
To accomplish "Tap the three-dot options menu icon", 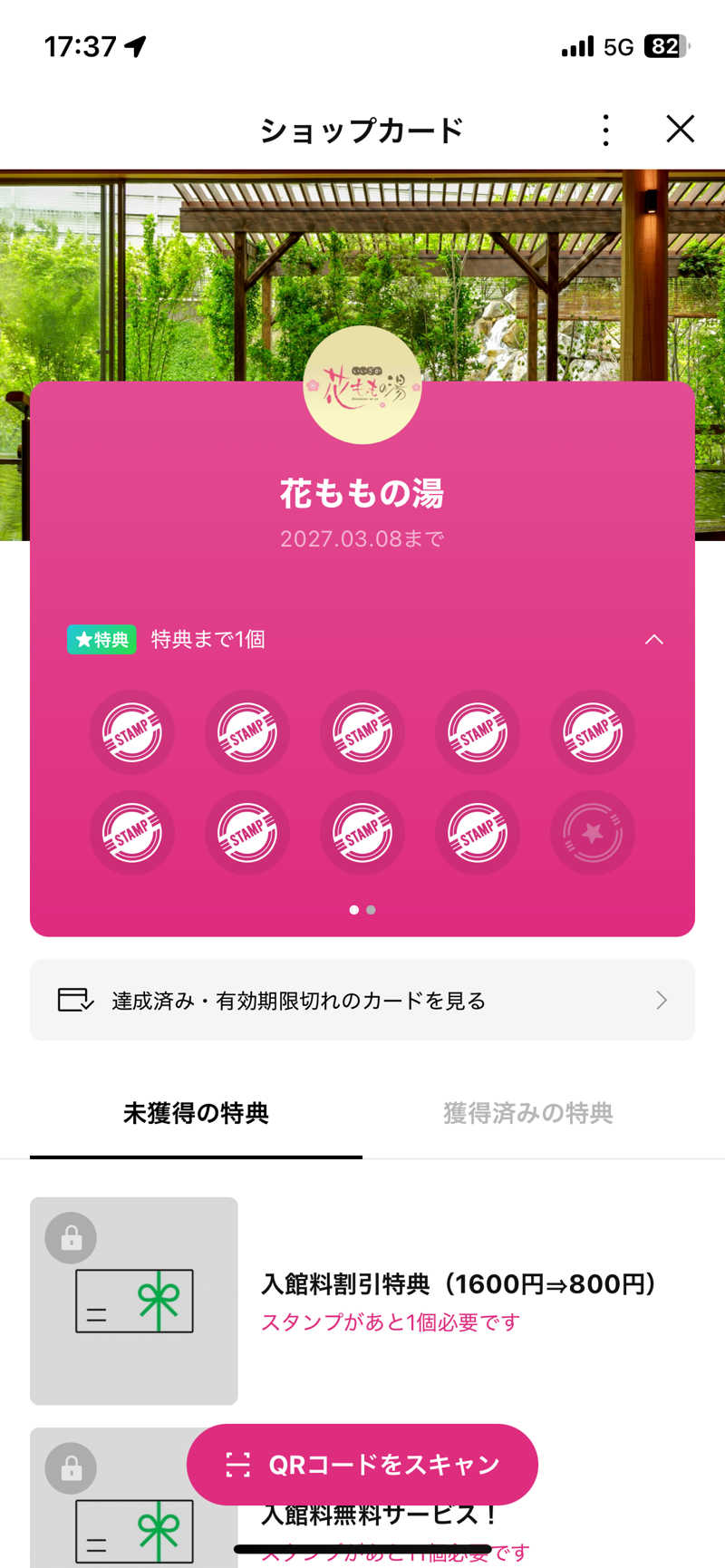I will (604, 130).
